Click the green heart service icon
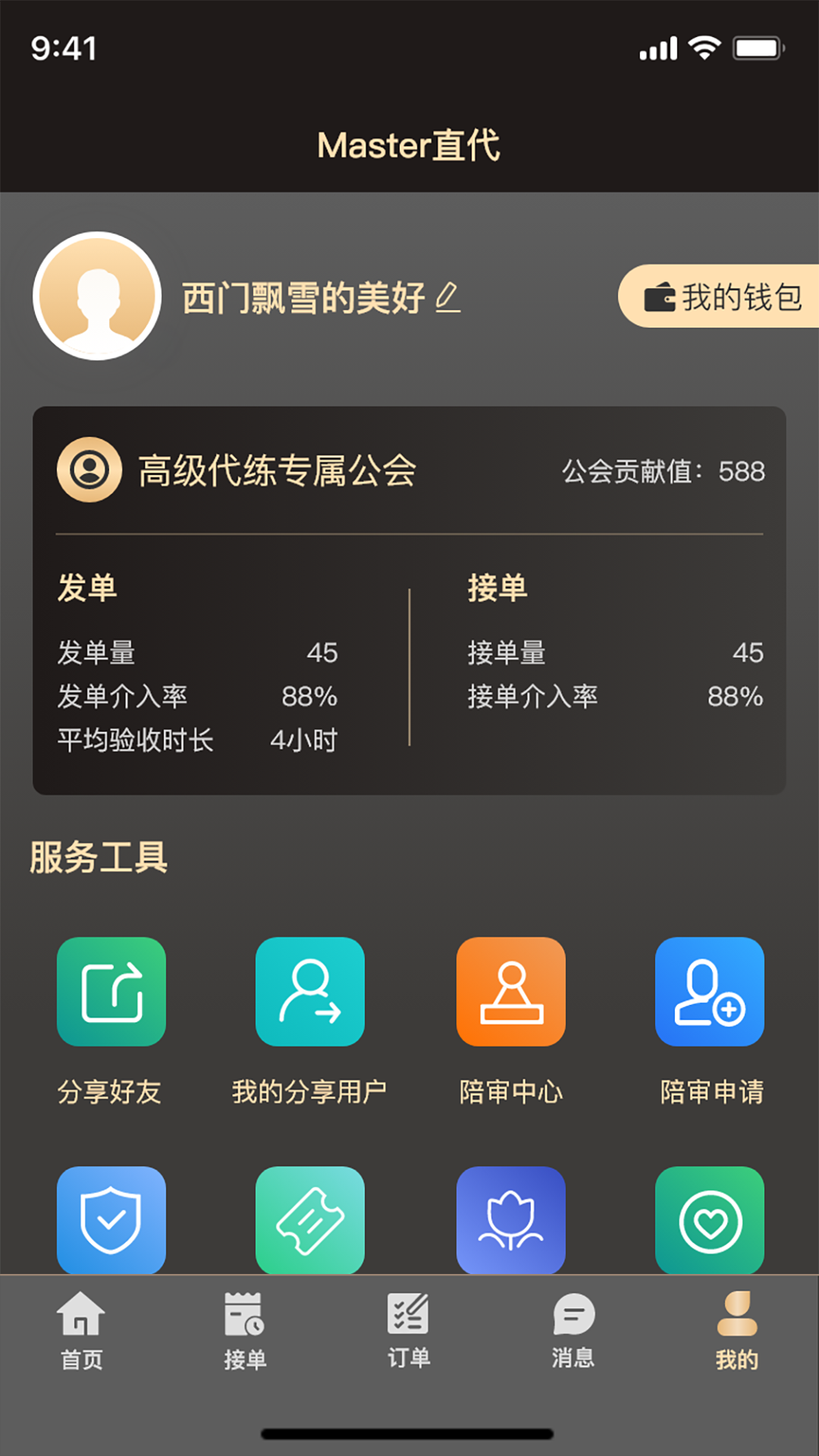This screenshot has width=819, height=1456. (x=710, y=1221)
